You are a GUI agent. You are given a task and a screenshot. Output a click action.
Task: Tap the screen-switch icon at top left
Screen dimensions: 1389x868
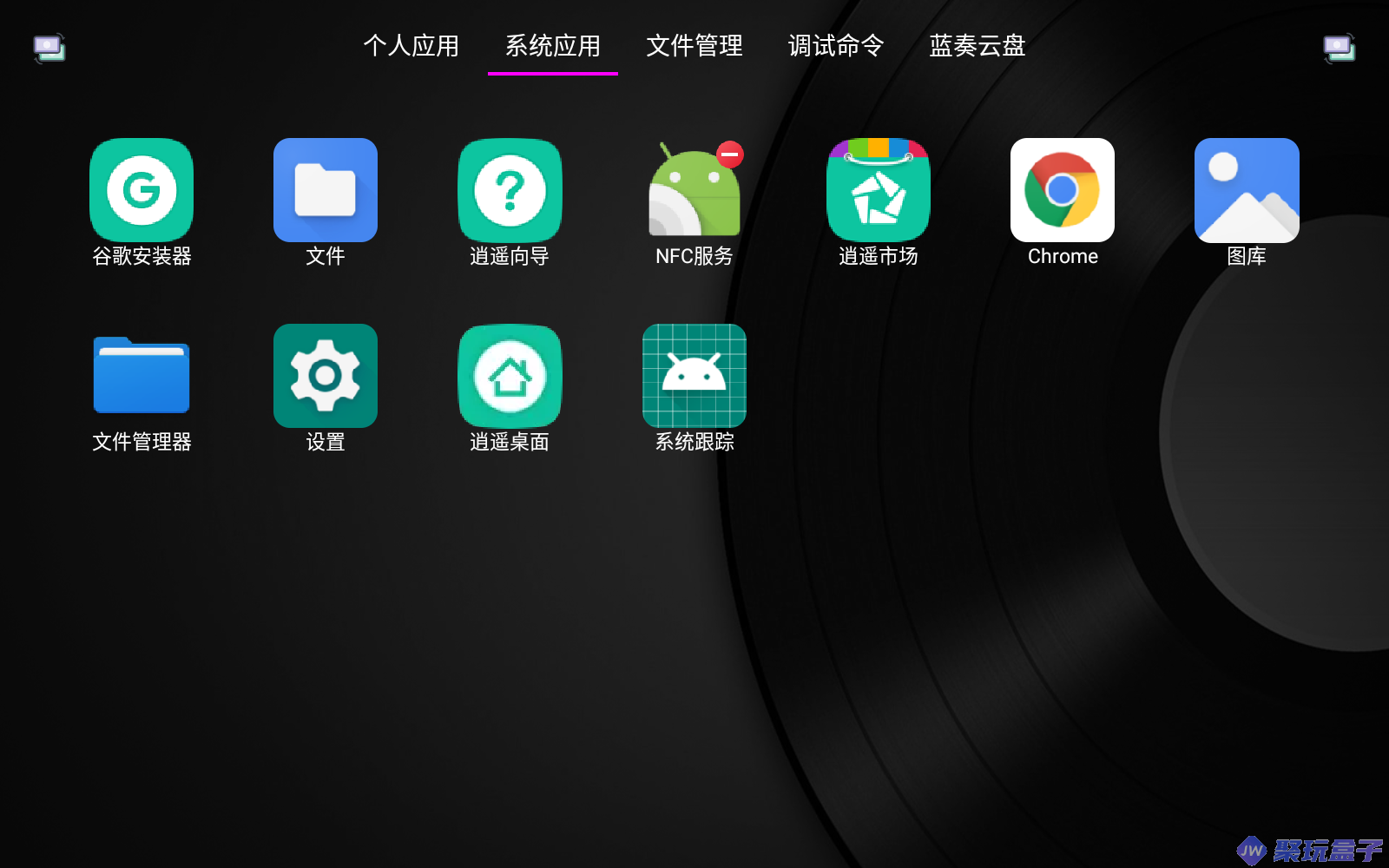tap(49, 48)
